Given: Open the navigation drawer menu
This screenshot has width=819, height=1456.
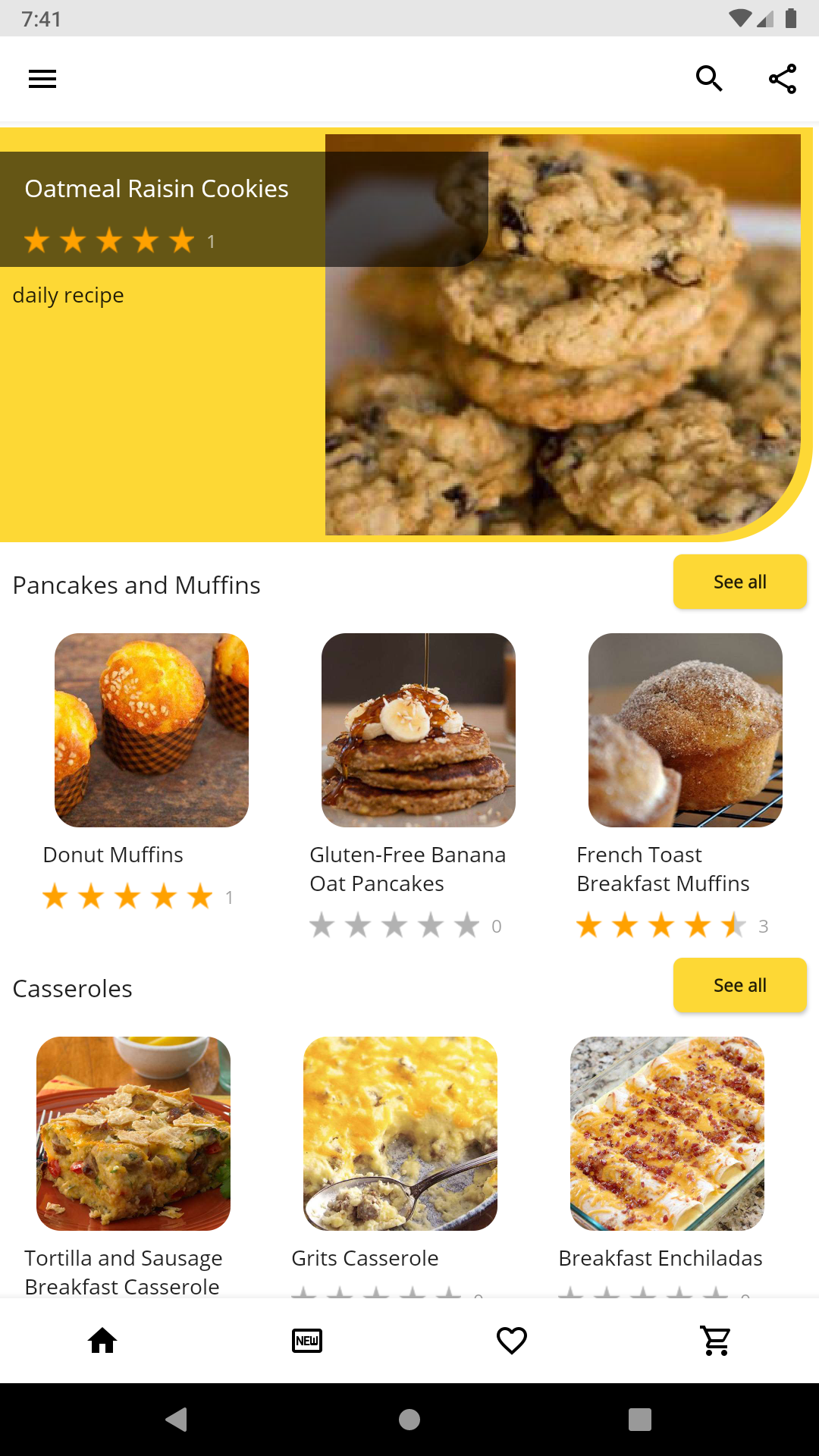Looking at the screenshot, I should [x=42, y=79].
